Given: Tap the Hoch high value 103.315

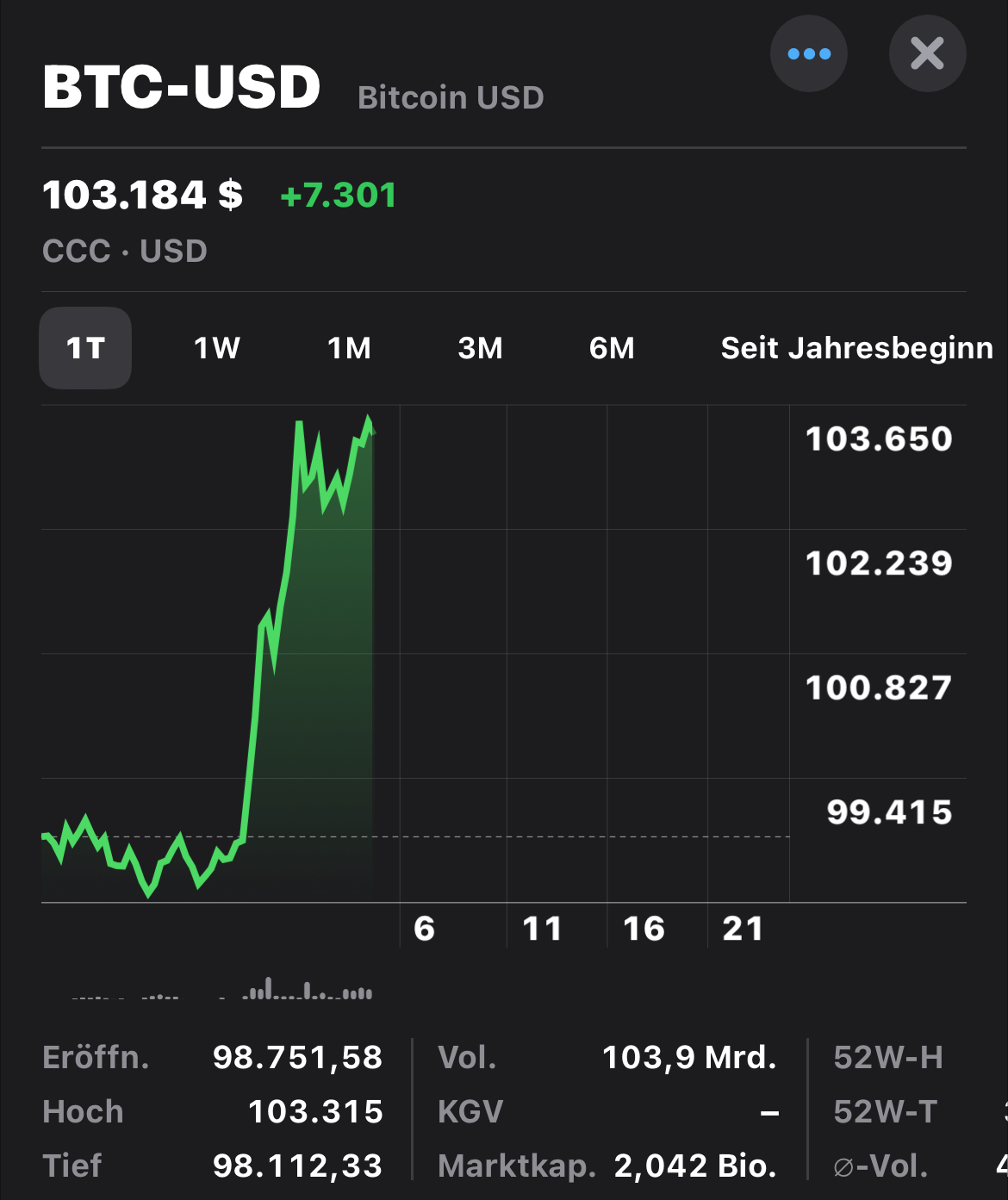Looking at the screenshot, I should point(314,1111).
